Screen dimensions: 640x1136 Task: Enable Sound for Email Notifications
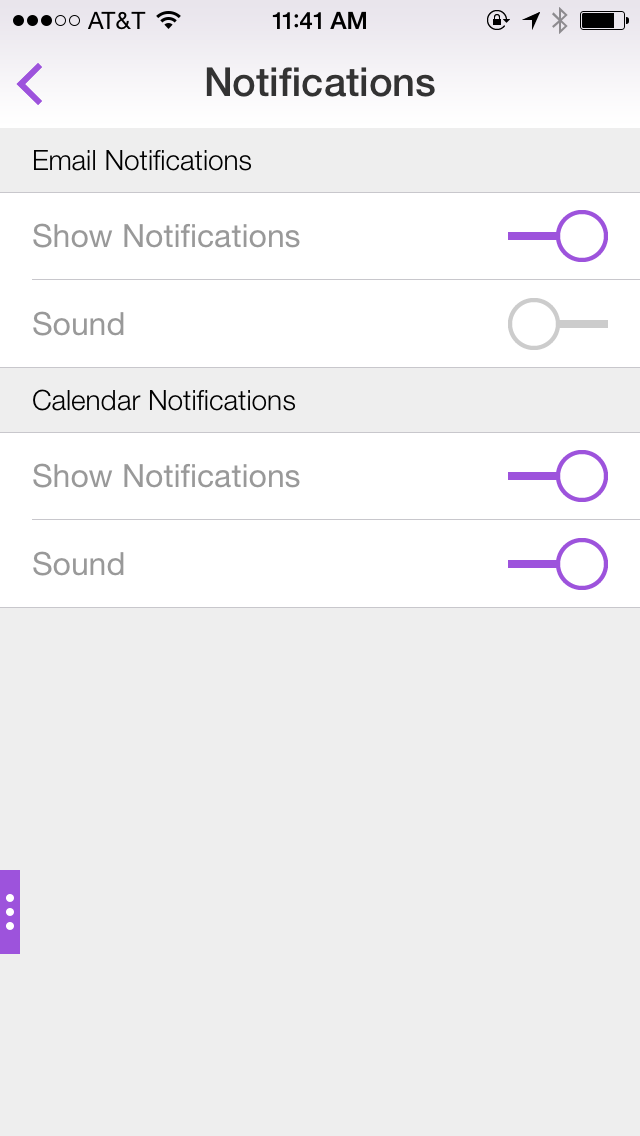tap(558, 324)
